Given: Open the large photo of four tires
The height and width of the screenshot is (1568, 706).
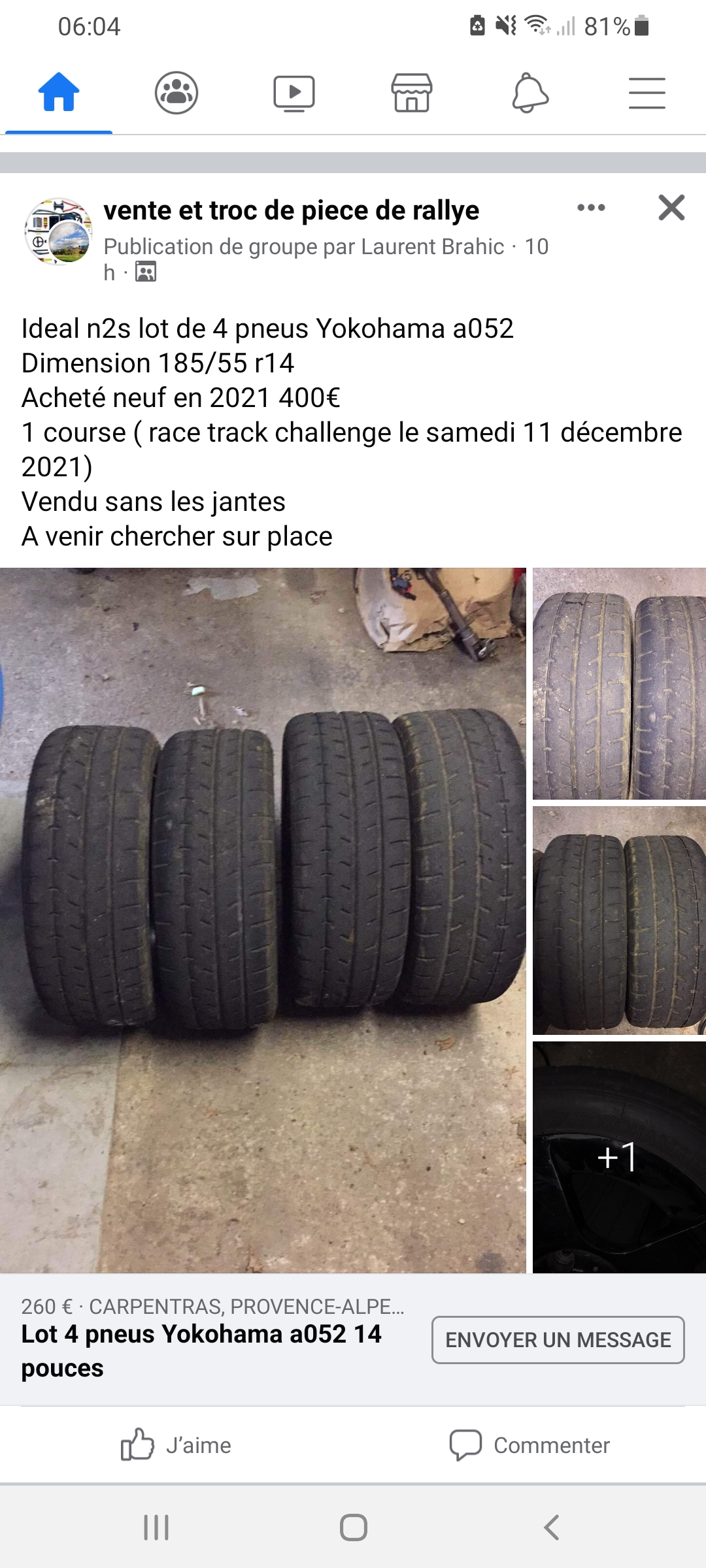Looking at the screenshot, I should click(x=263, y=920).
